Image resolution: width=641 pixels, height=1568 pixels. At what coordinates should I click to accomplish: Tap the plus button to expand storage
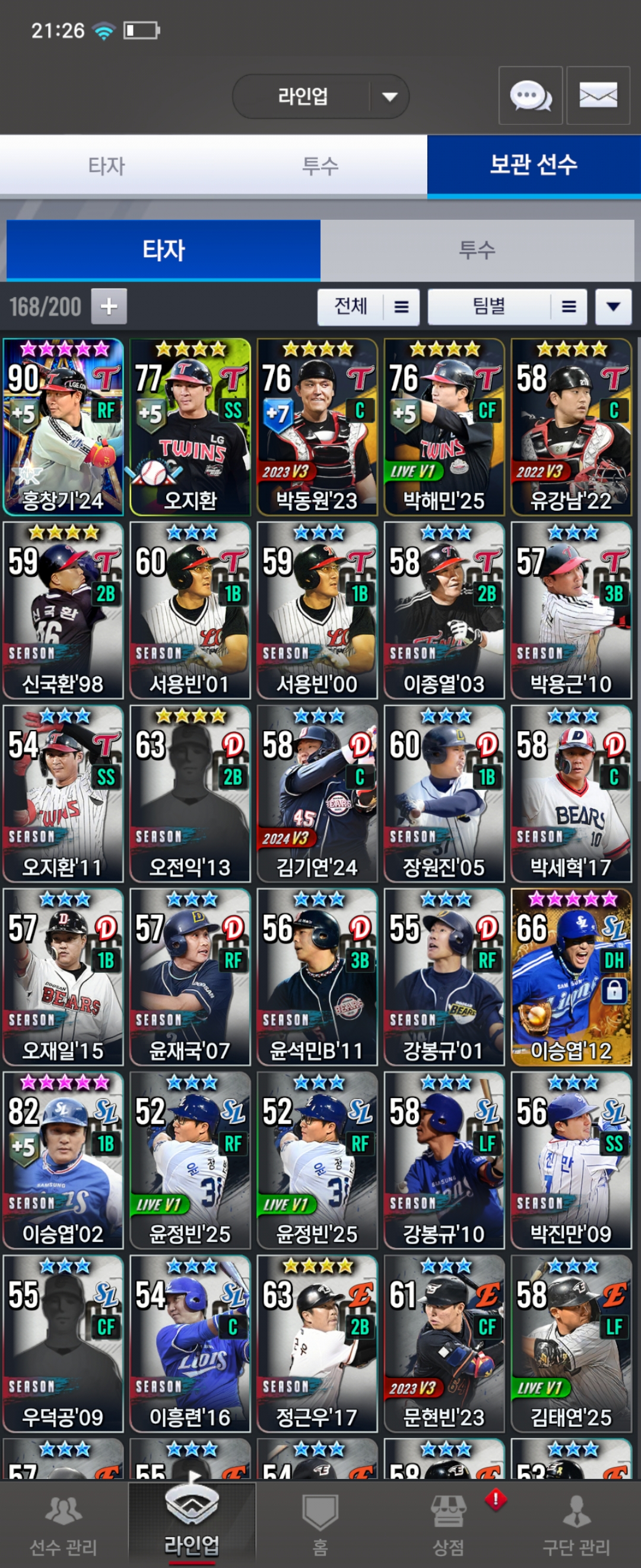coord(109,306)
